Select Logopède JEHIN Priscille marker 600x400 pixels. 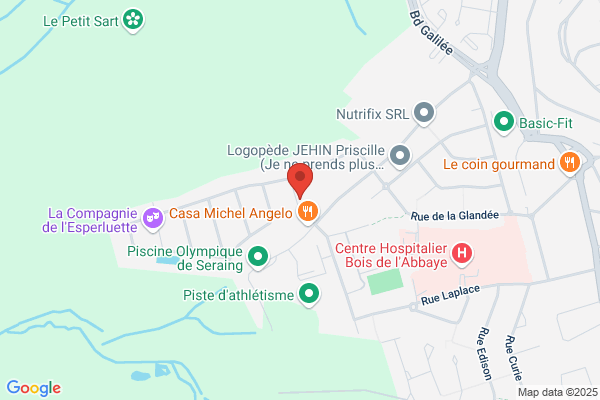(x=400, y=156)
